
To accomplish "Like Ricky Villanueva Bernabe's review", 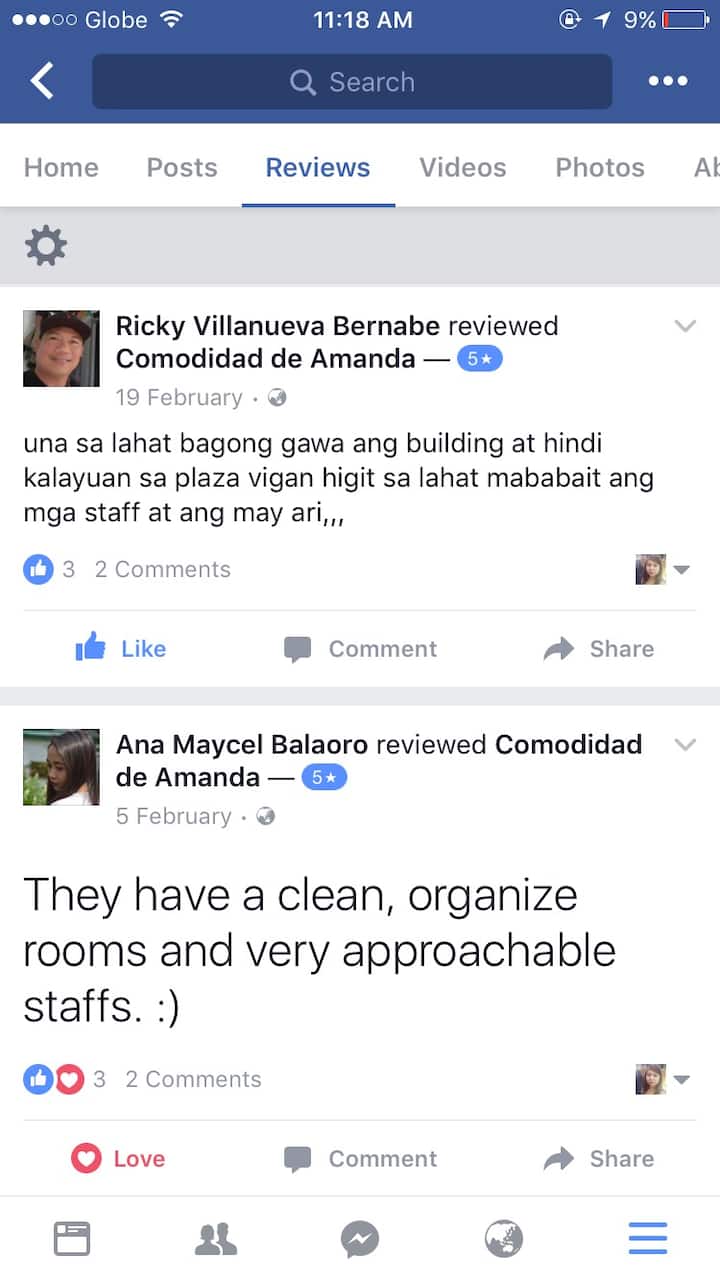I will coord(120,649).
